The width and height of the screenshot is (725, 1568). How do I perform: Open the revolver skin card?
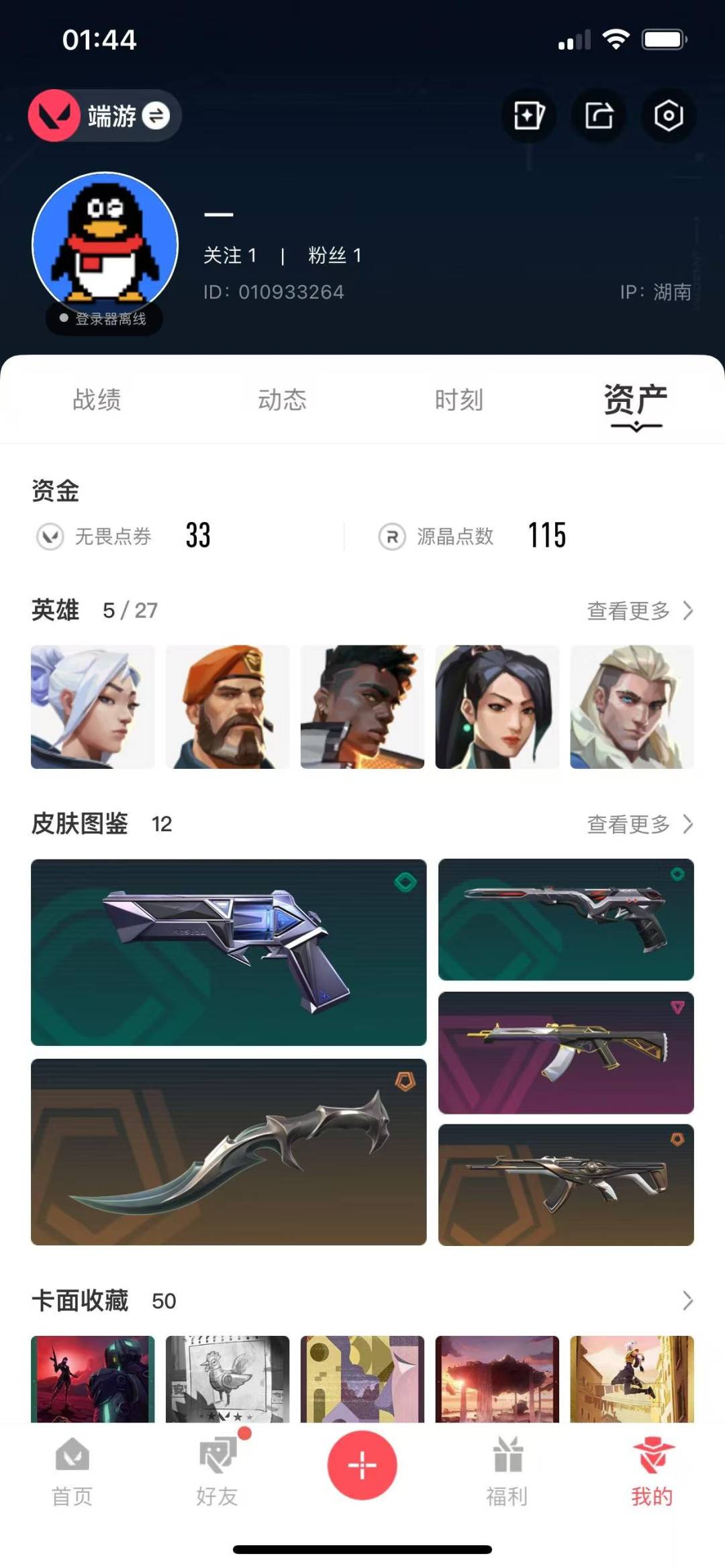click(x=228, y=952)
